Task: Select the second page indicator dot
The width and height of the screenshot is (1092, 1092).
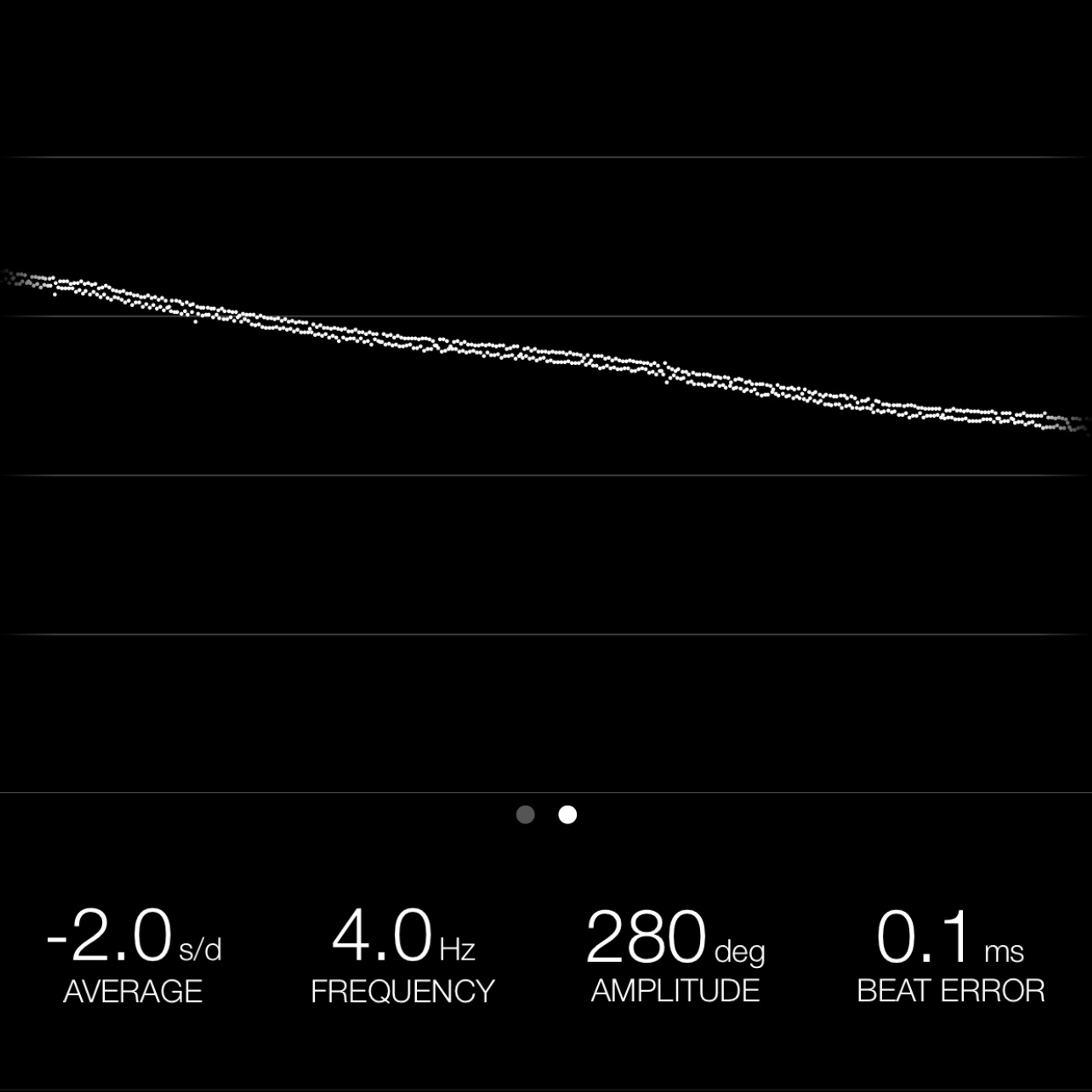Action: pos(568,814)
